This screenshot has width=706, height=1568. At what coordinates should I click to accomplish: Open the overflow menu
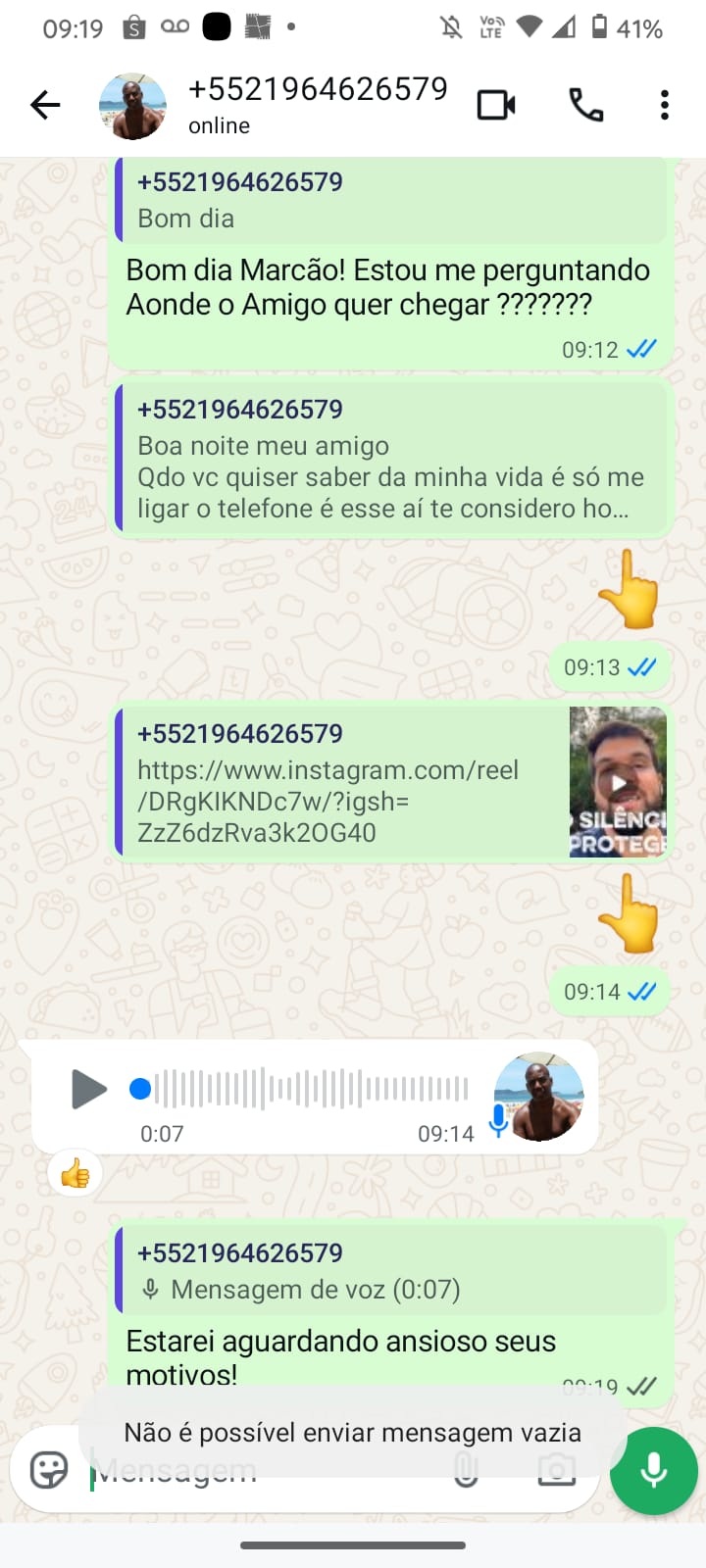(665, 105)
